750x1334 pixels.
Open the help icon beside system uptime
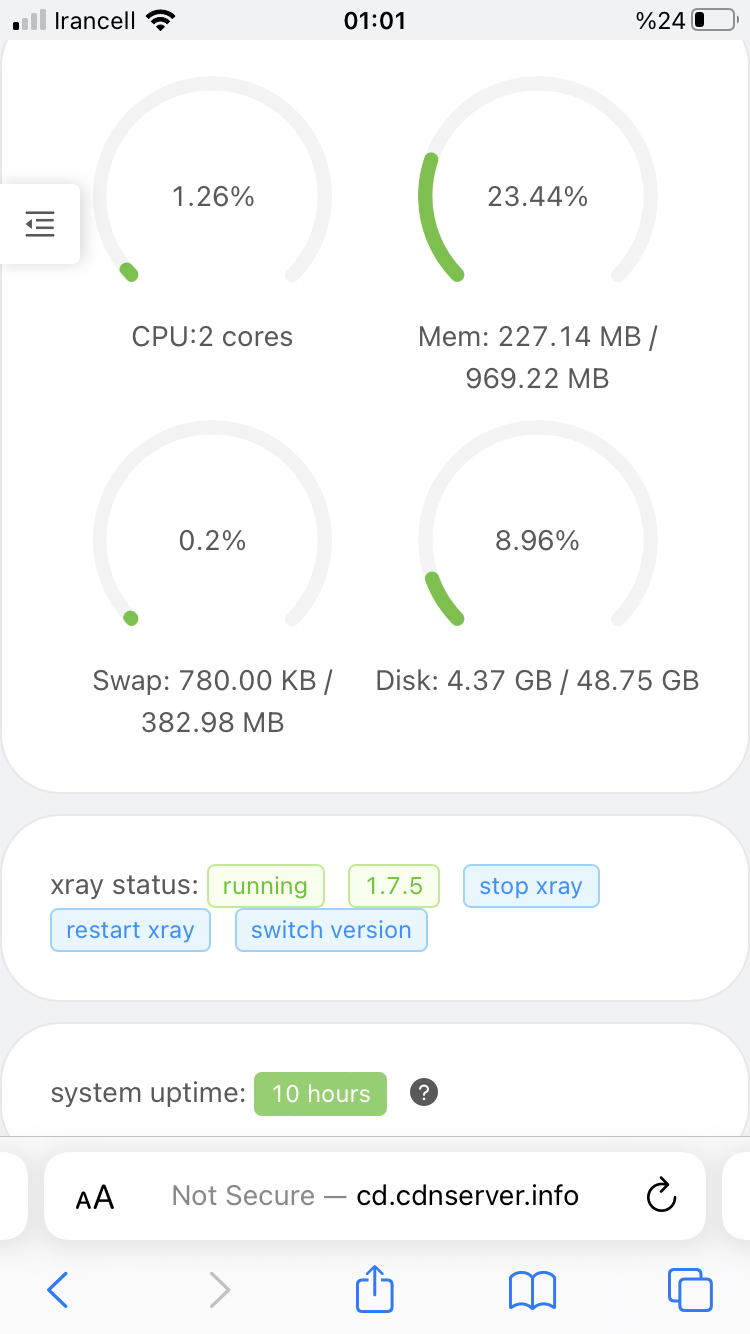click(x=424, y=1093)
